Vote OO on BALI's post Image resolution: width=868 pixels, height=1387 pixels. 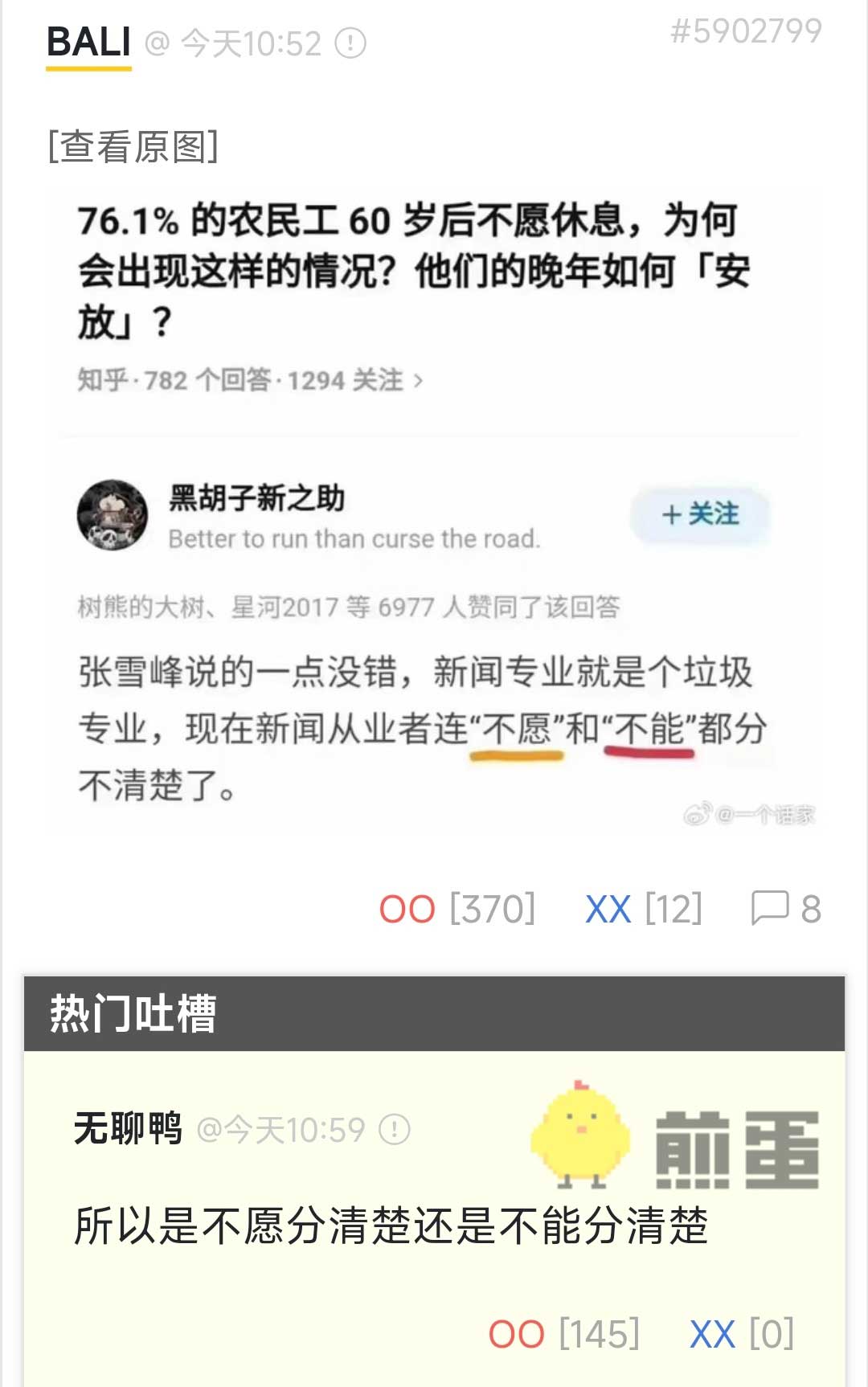[457, 909]
